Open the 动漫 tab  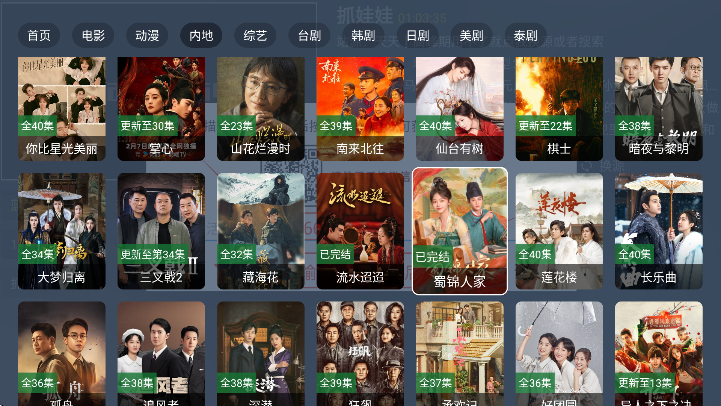[147, 36]
